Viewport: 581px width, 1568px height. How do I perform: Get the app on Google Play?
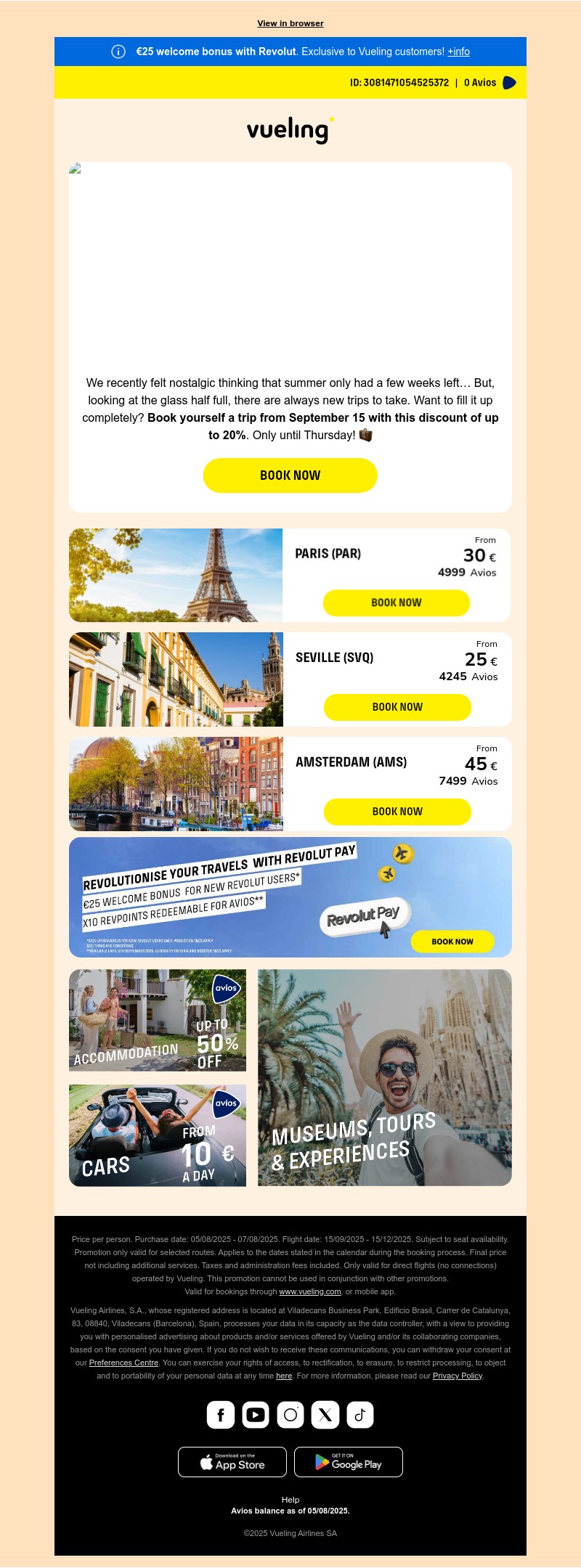click(x=349, y=1462)
